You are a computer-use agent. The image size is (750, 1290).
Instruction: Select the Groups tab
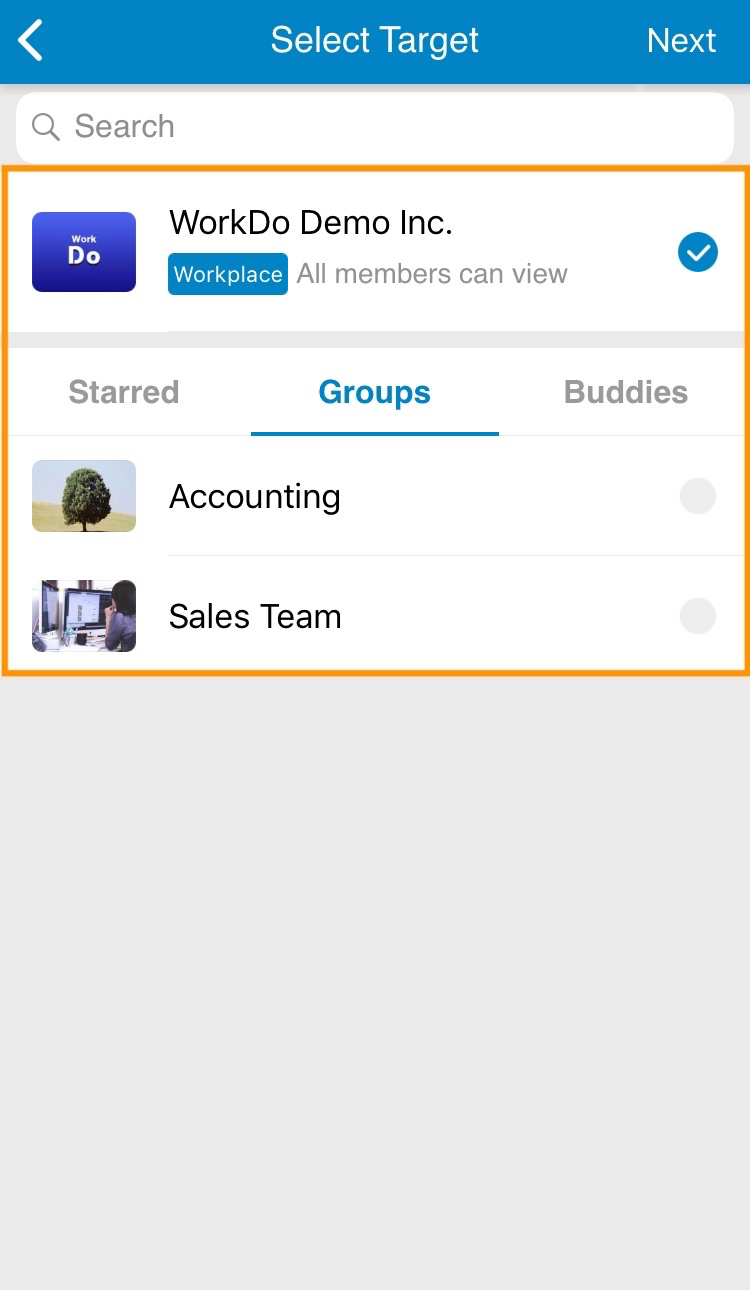(x=375, y=392)
